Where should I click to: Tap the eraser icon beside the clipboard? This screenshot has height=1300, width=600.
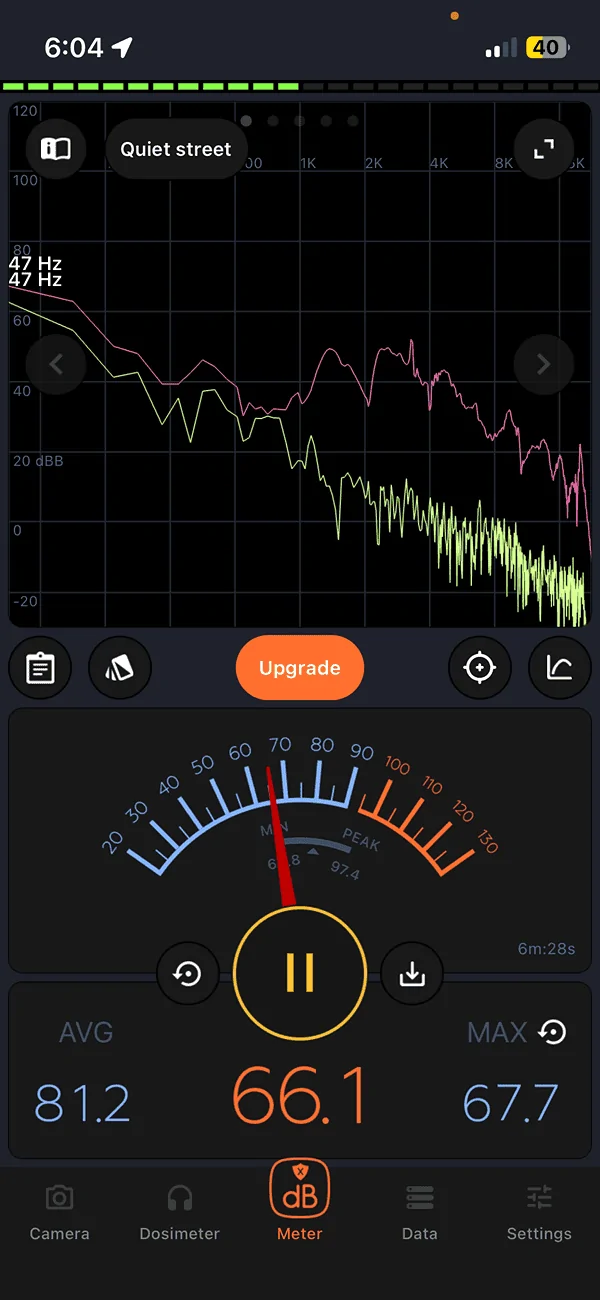tap(120, 668)
